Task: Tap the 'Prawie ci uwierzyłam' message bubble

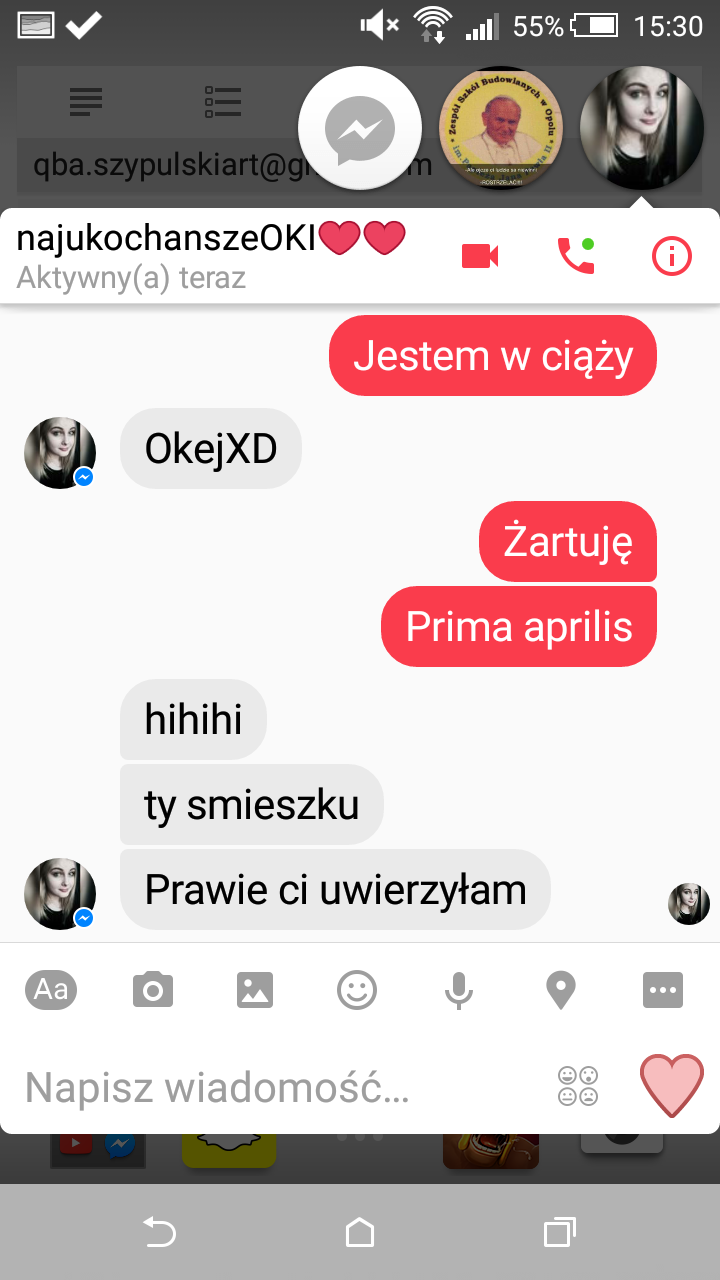Action: pos(335,890)
